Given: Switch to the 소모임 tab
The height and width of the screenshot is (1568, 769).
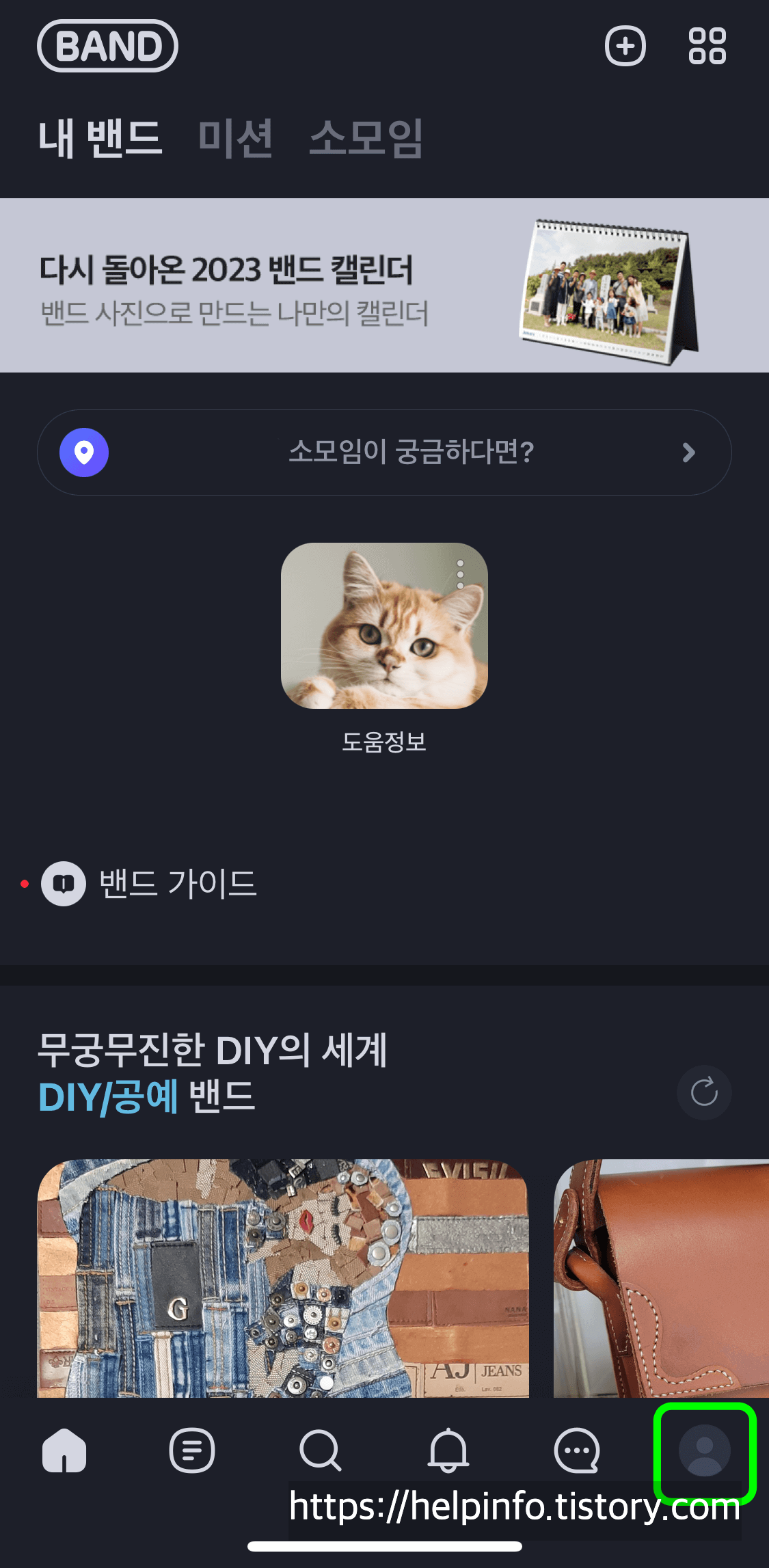Looking at the screenshot, I should click(x=366, y=137).
